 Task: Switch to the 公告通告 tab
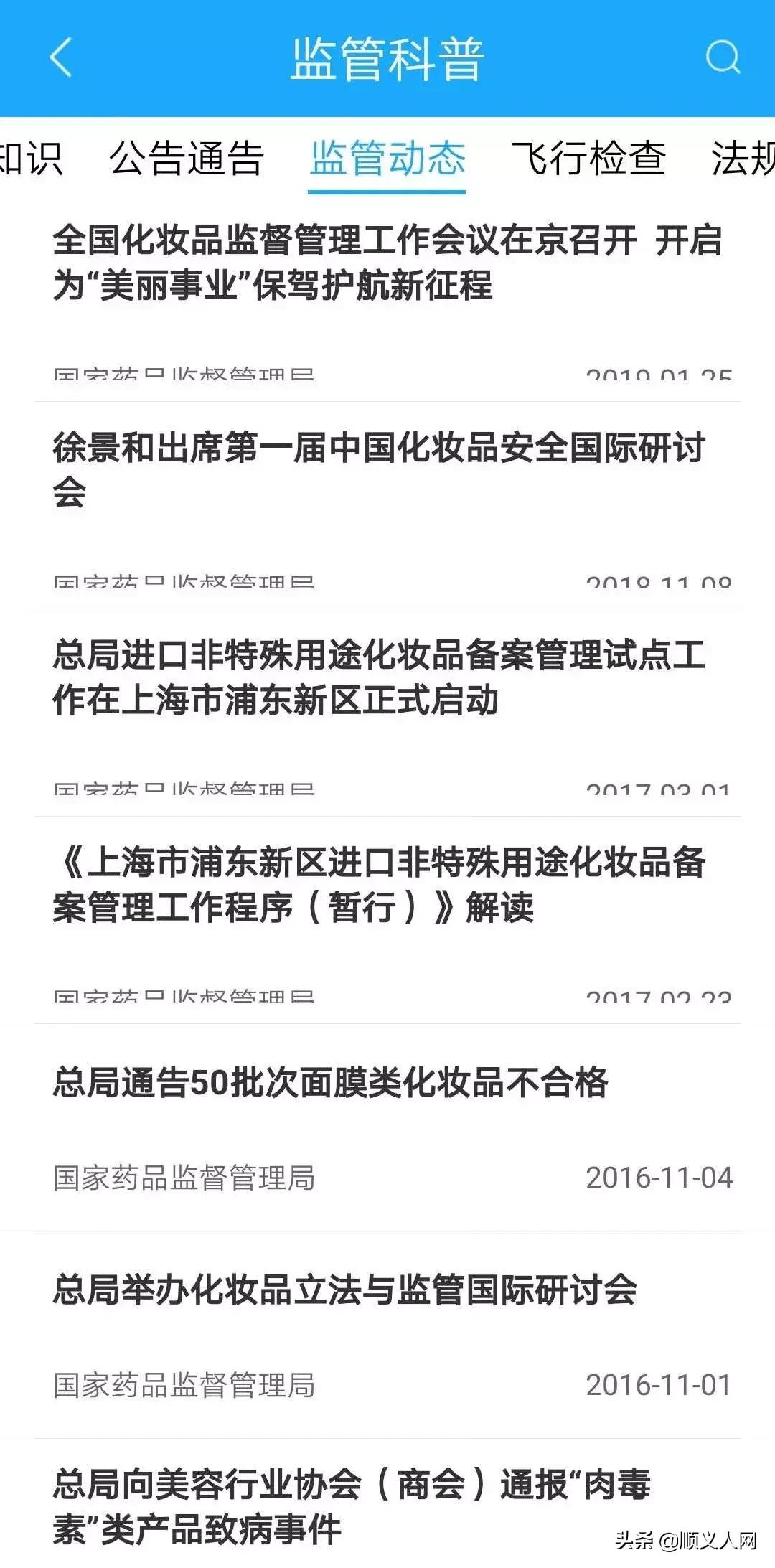coord(188,159)
